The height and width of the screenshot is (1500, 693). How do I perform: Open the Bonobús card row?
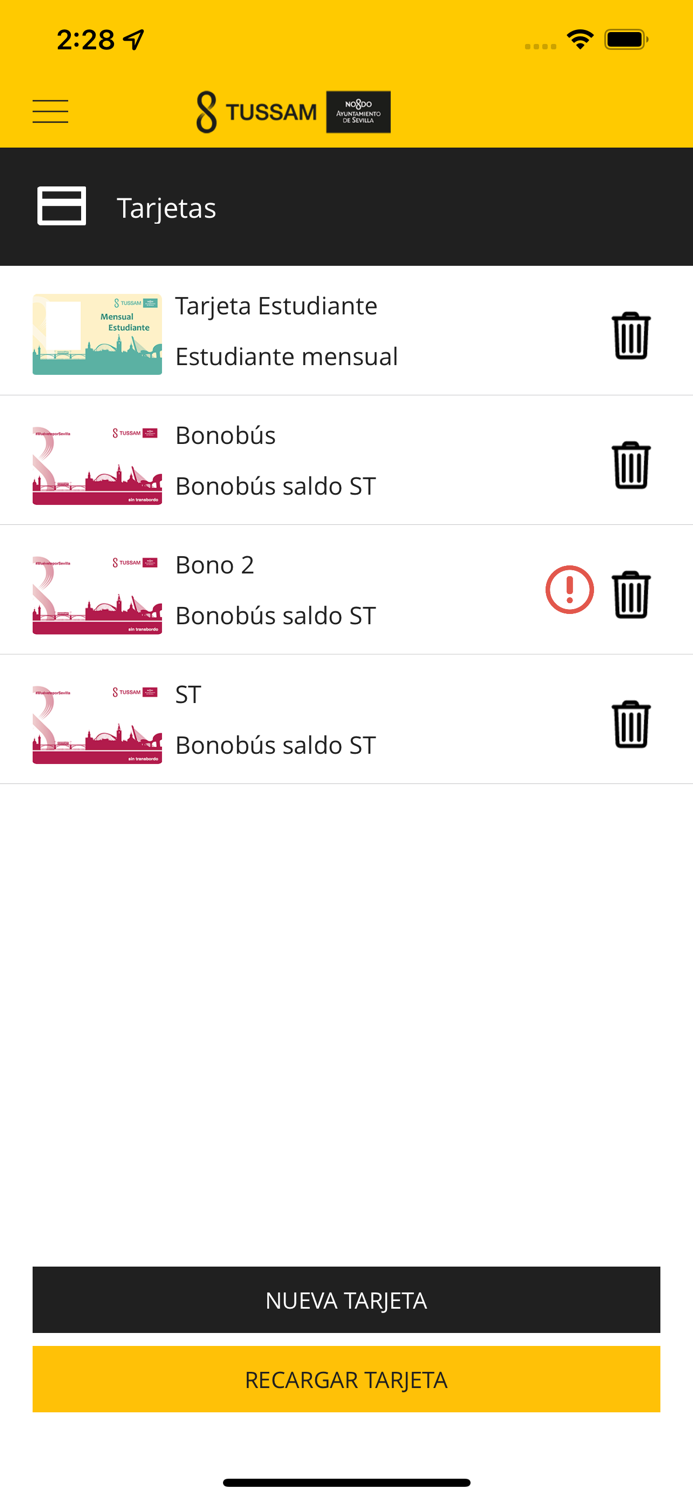[x=275, y=461]
